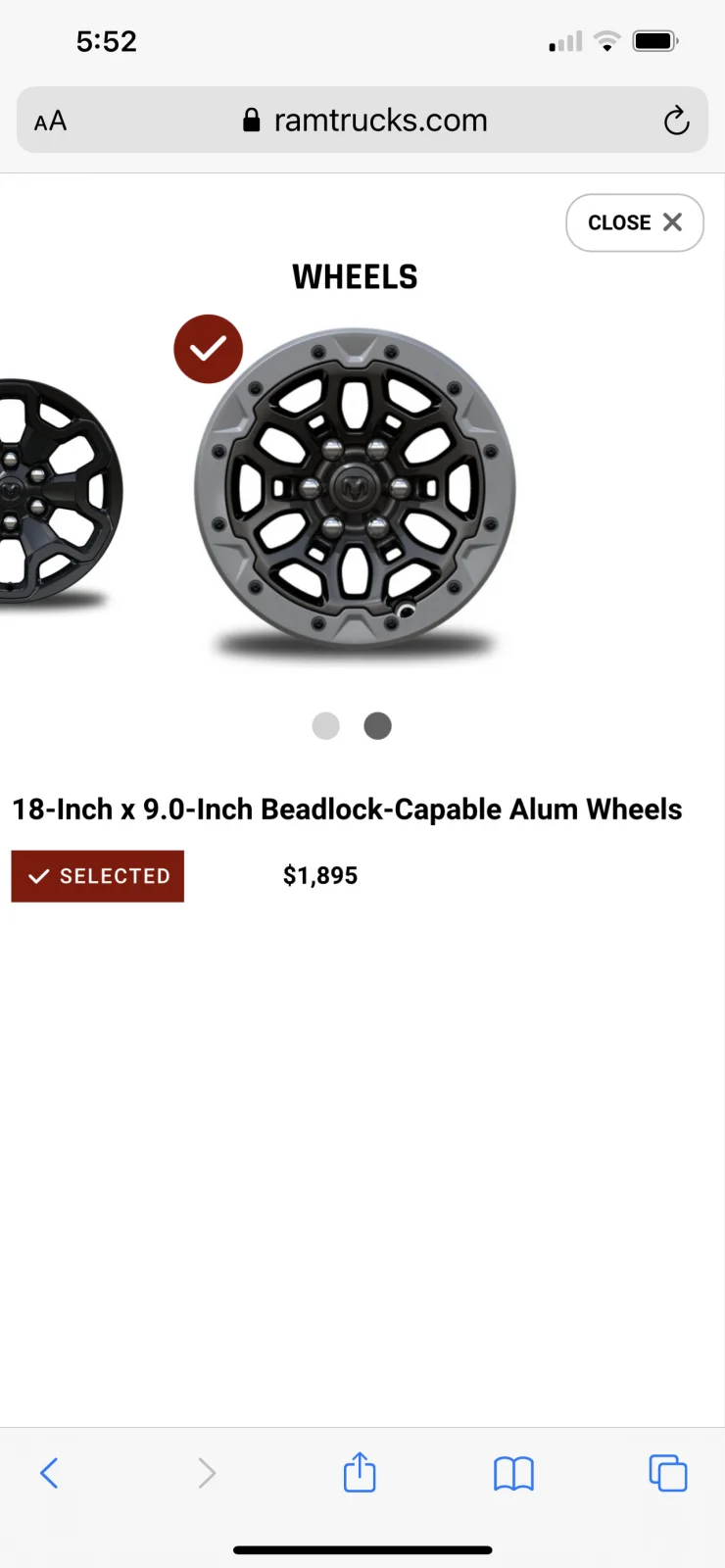Share this page

[360, 1472]
